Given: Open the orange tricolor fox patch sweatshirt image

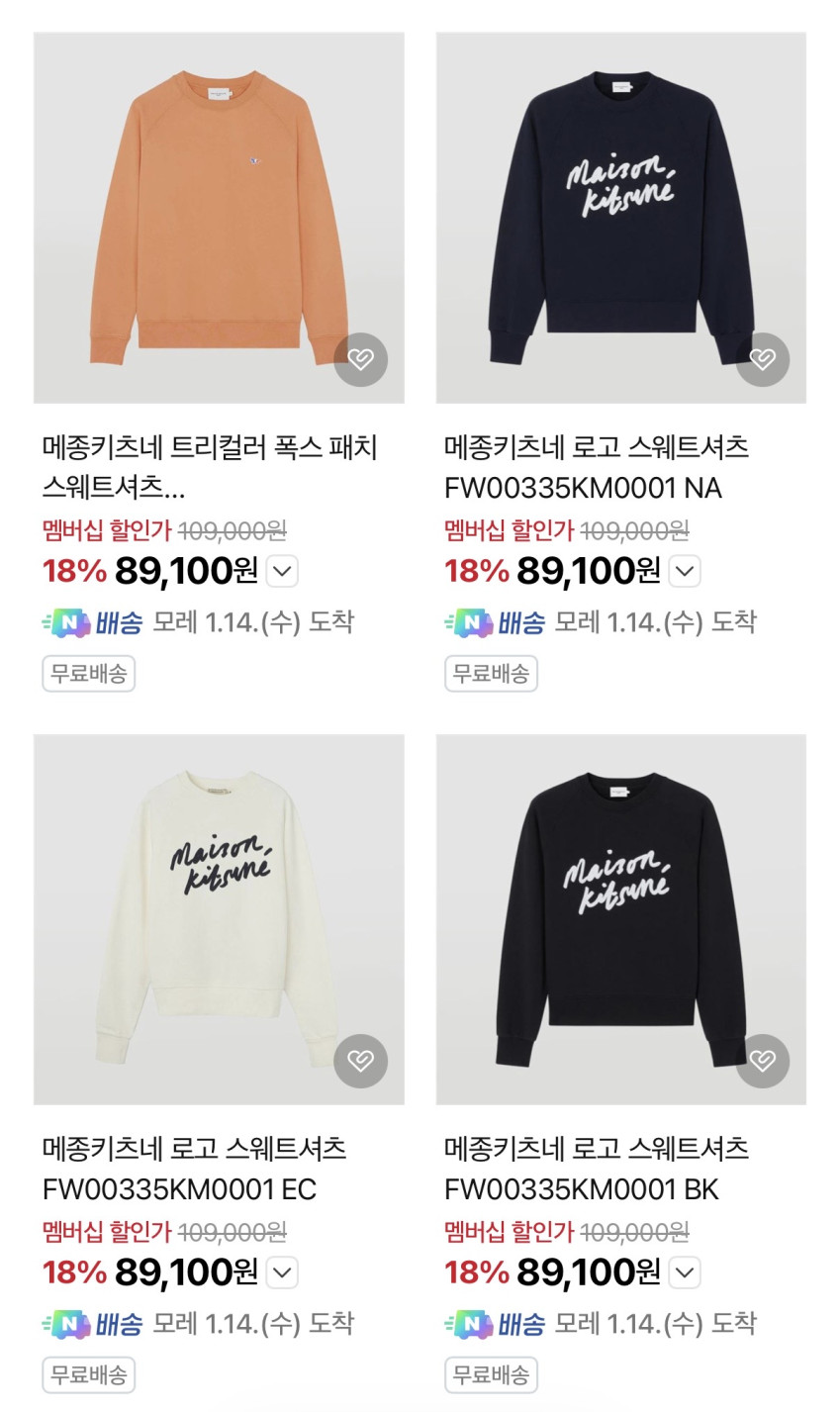Looking at the screenshot, I should pyautogui.click(x=219, y=208).
